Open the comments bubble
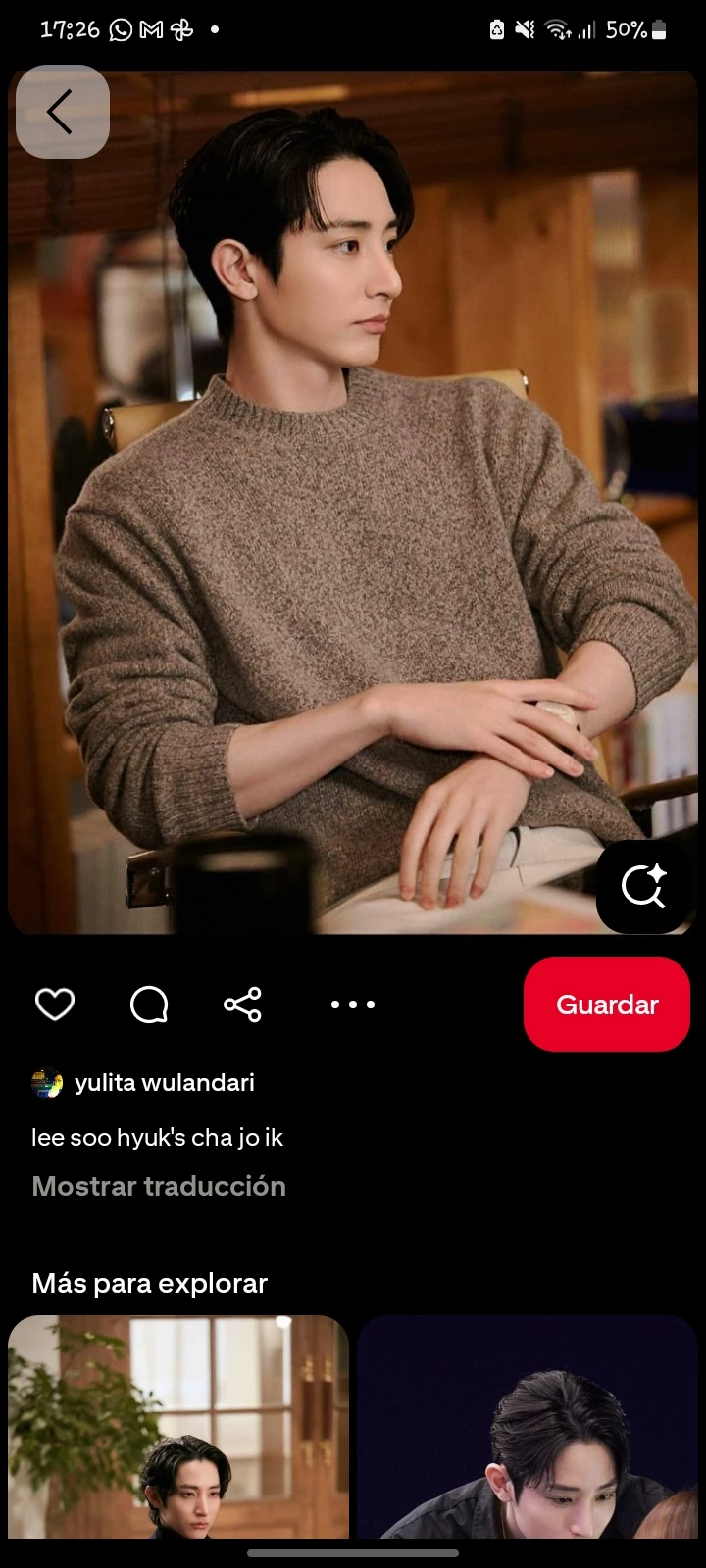 149,1004
